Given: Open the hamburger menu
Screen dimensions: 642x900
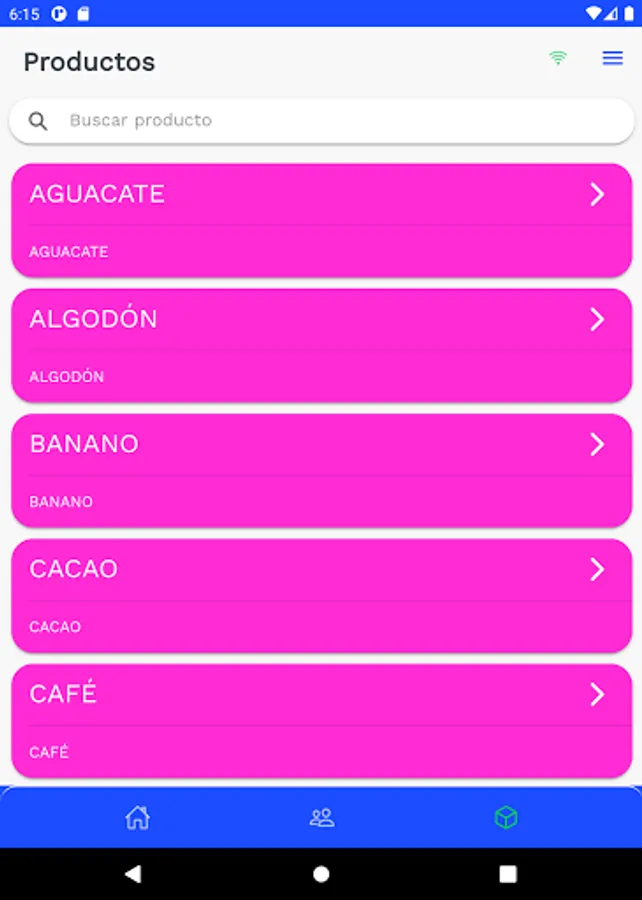Looking at the screenshot, I should pos(612,59).
